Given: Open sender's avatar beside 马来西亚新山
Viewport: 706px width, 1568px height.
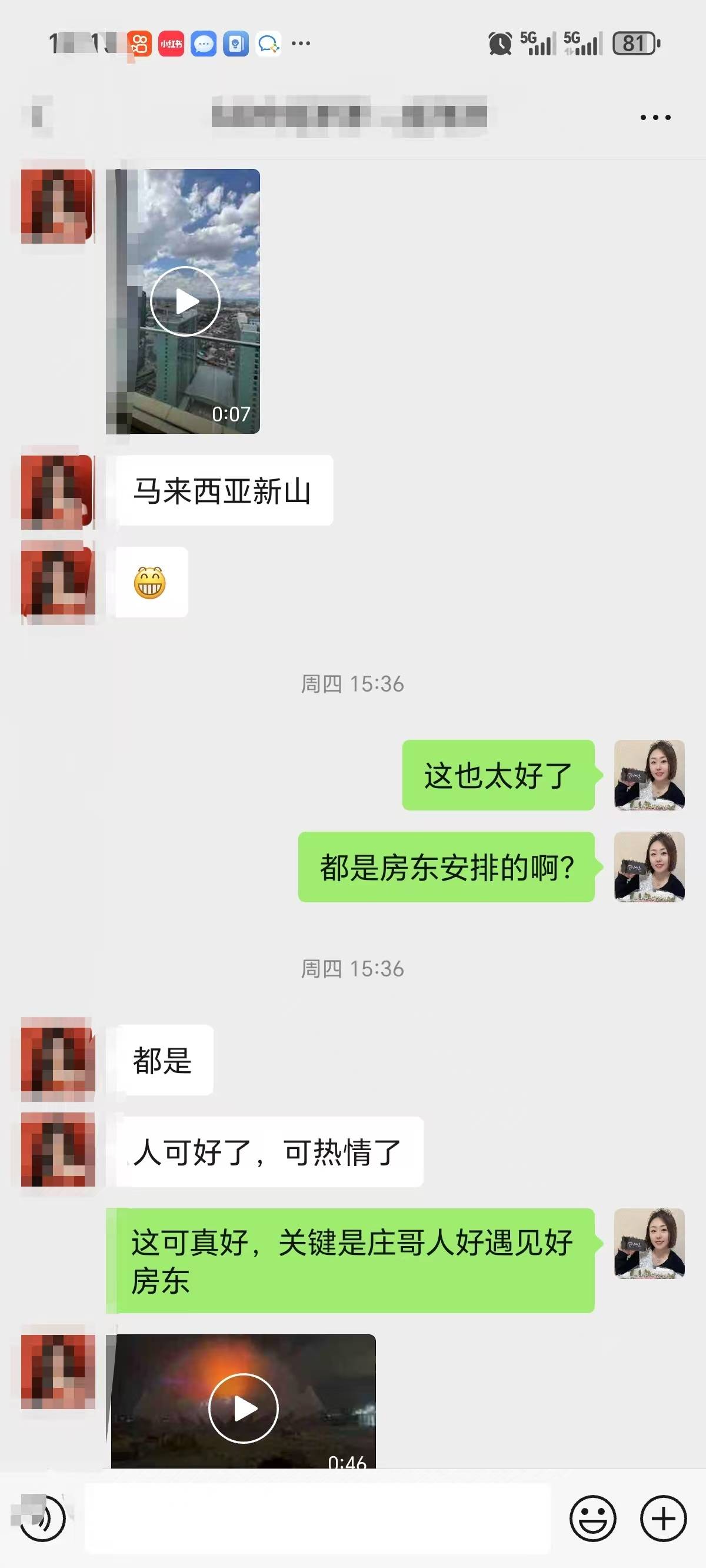Looking at the screenshot, I should point(57,492).
